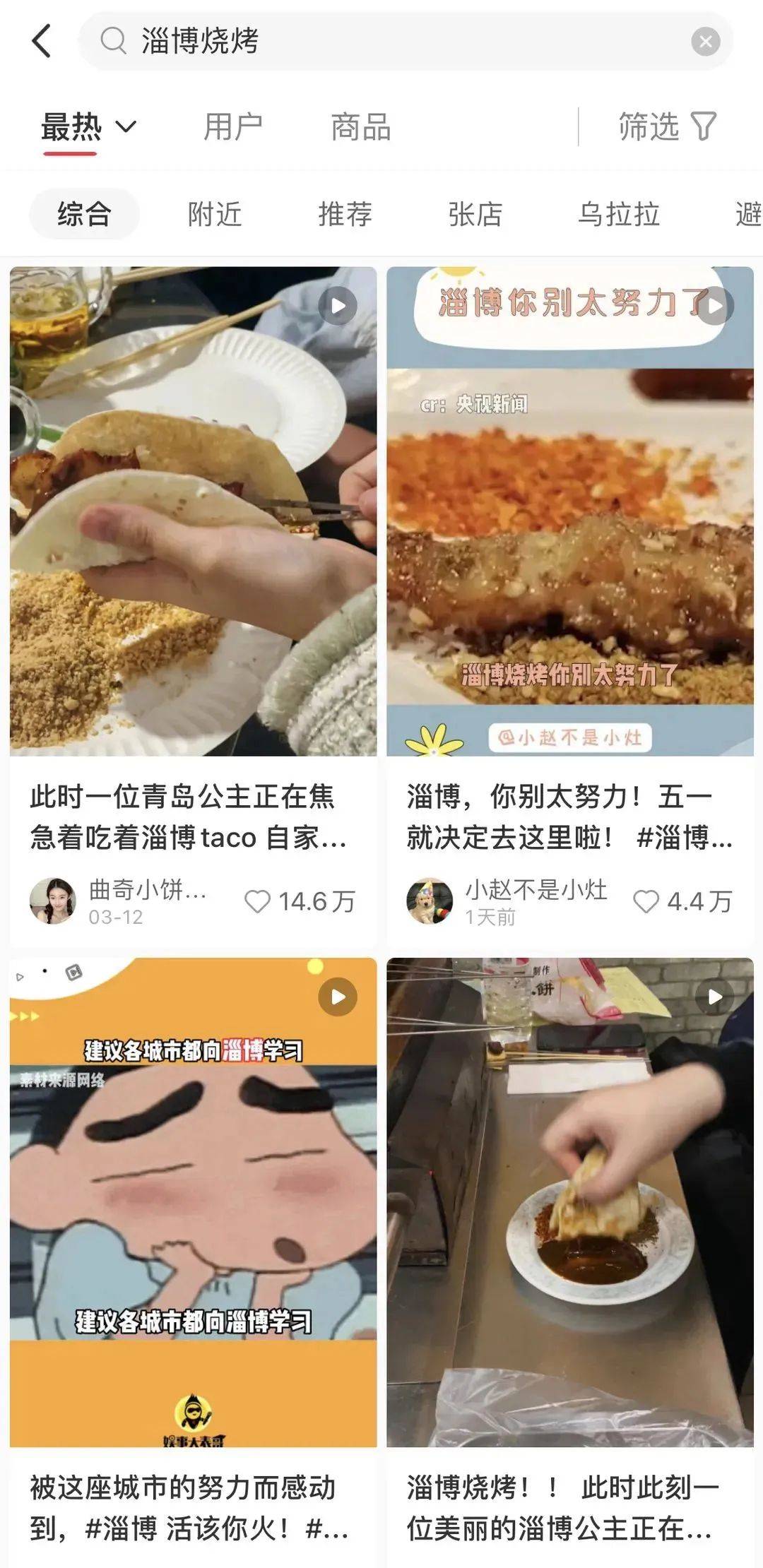The height and width of the screenshot is (1568, 763).
Task: Expand the 最热 sort dropdown
Action: [x=88, y=127]
